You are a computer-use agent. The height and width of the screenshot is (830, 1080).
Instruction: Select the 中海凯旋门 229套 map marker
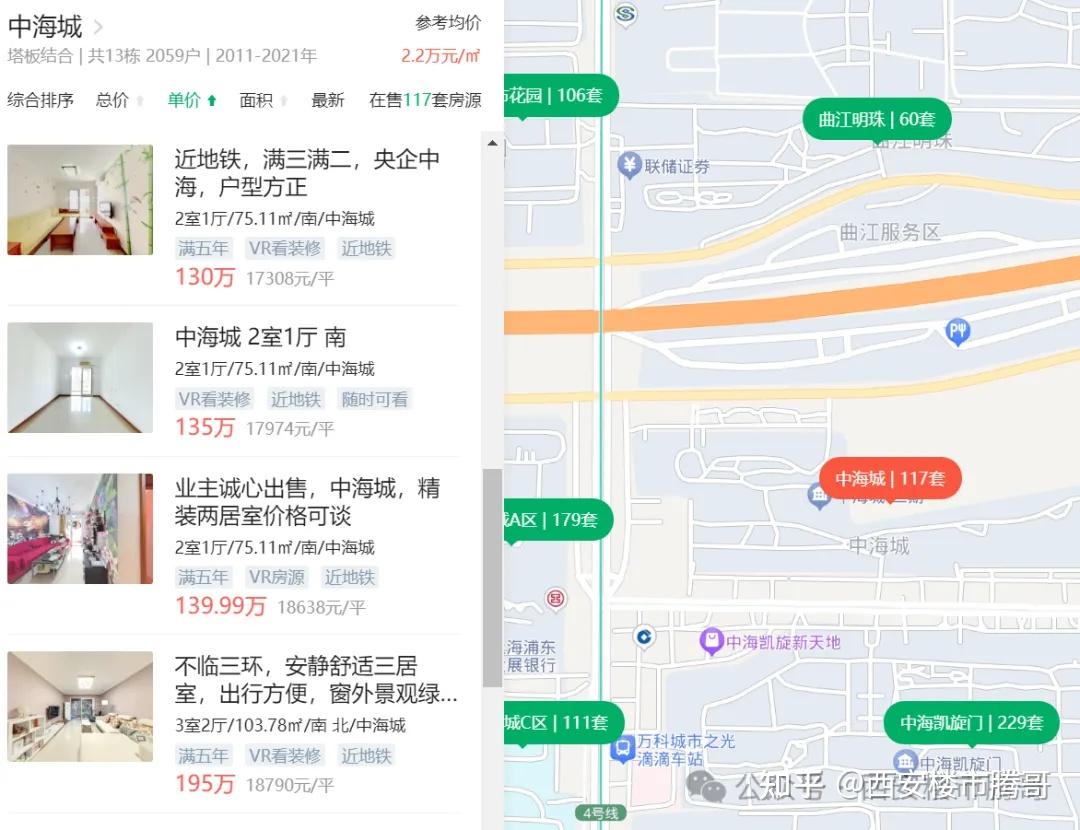pos(971,722)
